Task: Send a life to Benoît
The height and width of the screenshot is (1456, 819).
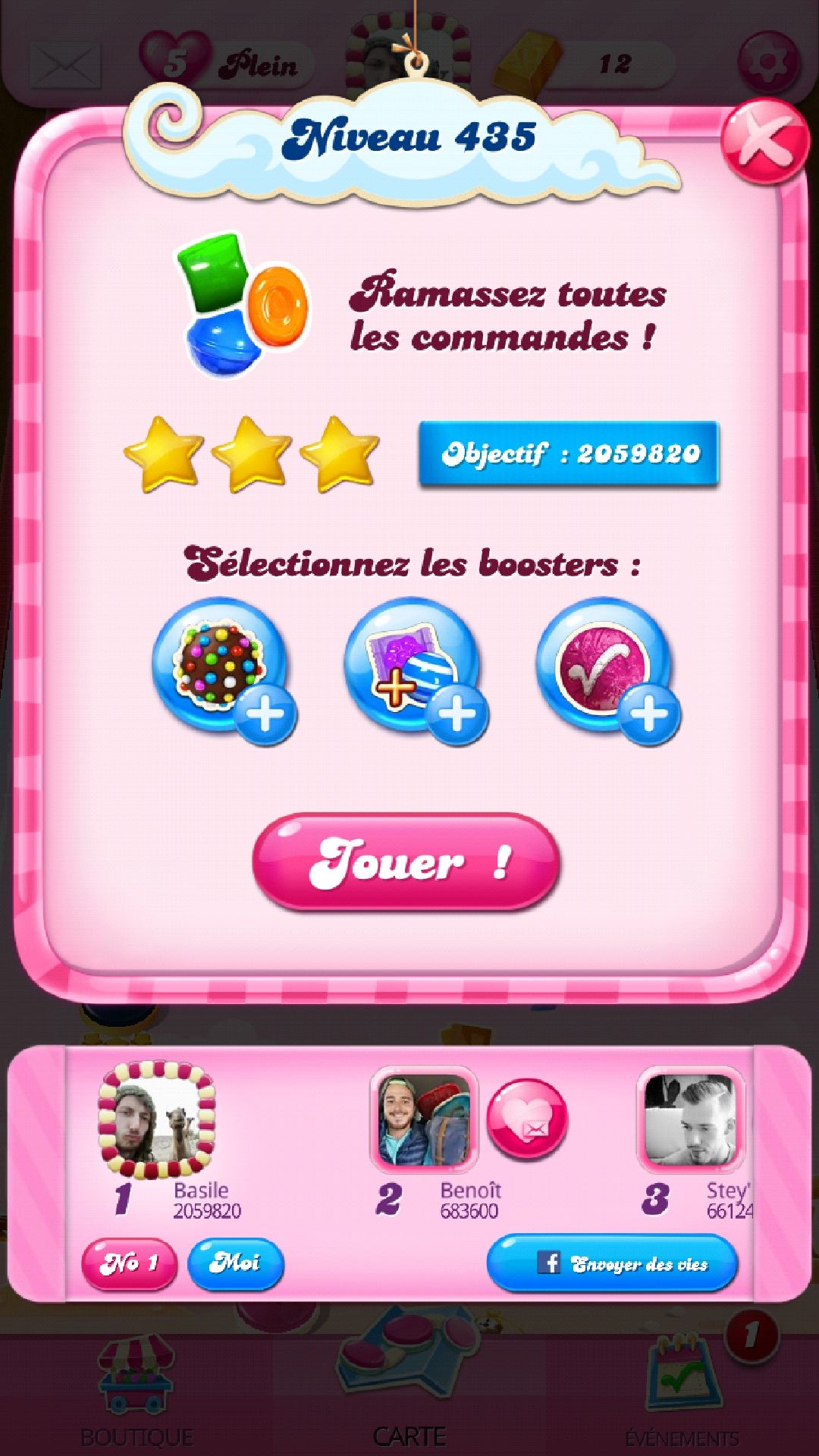Action: (x=526, y=1119)
